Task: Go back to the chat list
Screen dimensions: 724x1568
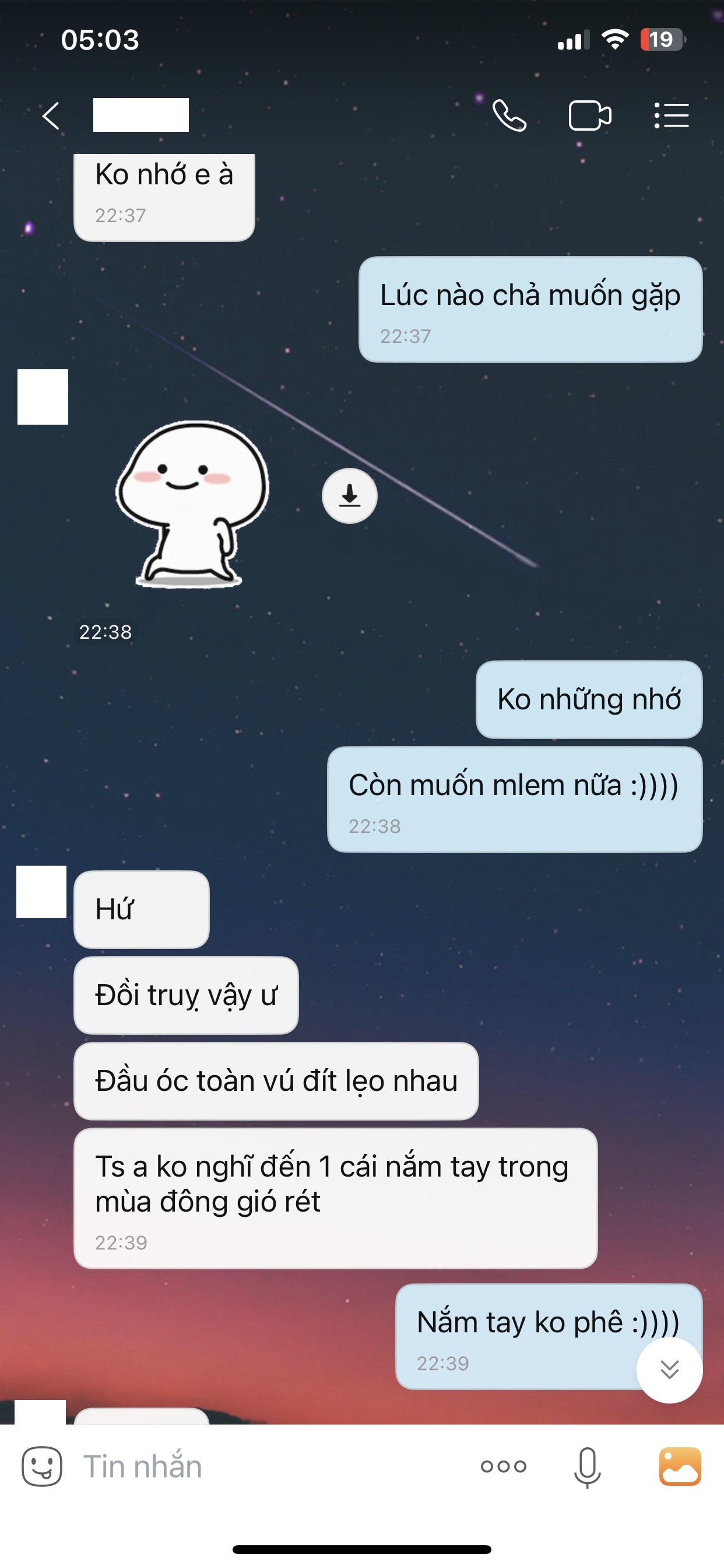Action: coord(51,116)
